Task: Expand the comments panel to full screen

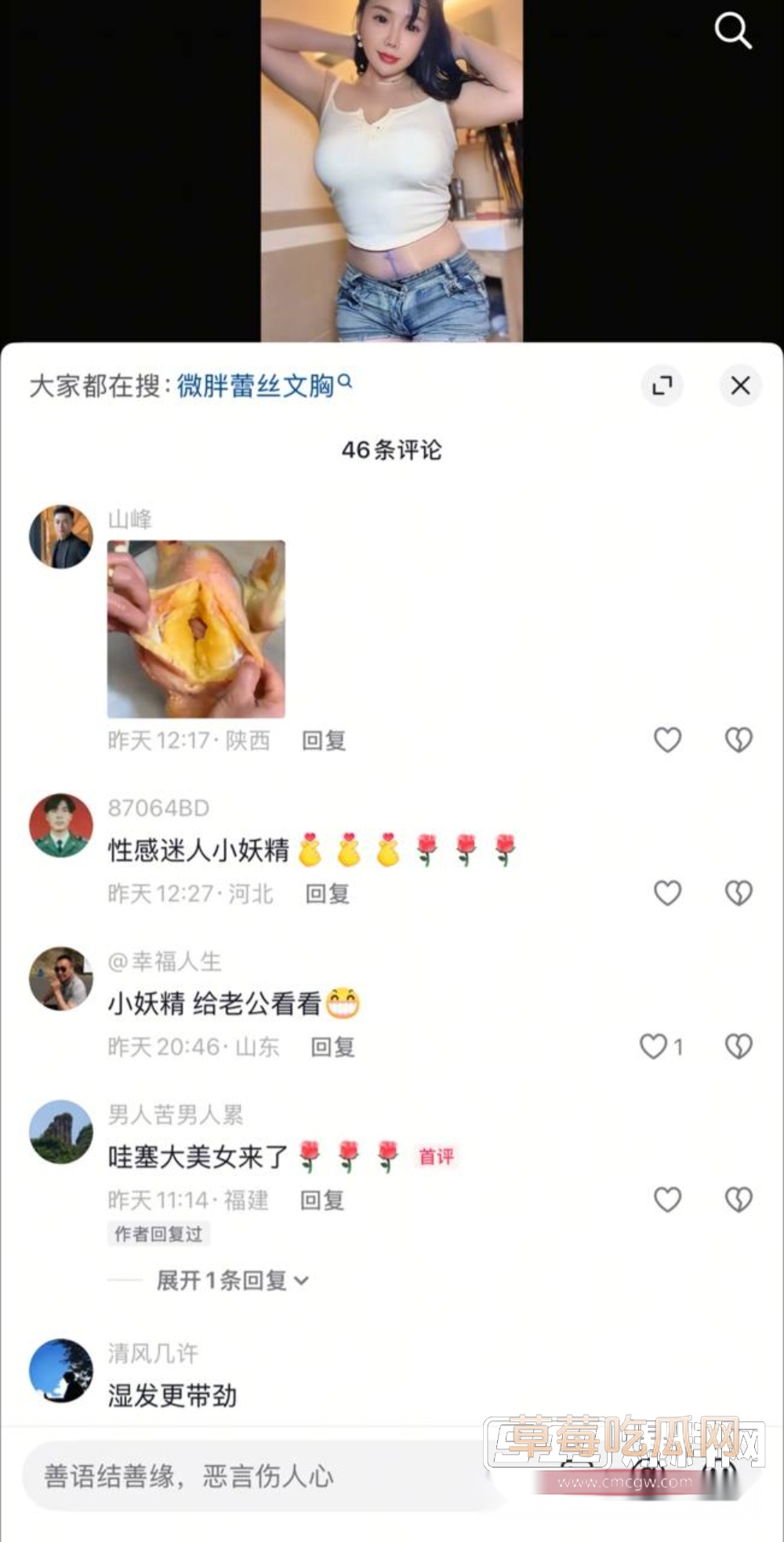Action: pos(662,386)
